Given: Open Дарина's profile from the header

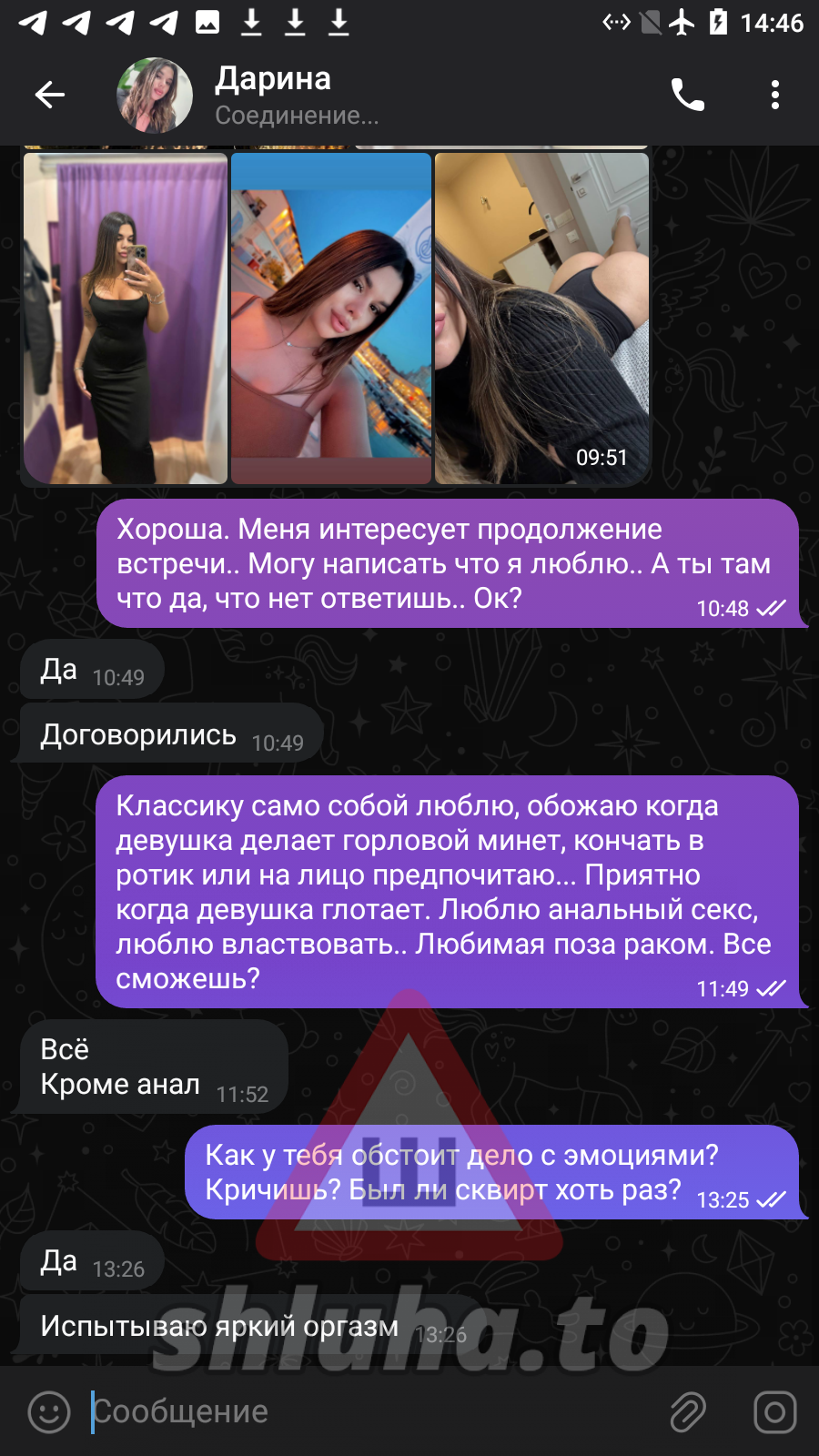Looking at the screenshot, I should [x=273, y=95].
